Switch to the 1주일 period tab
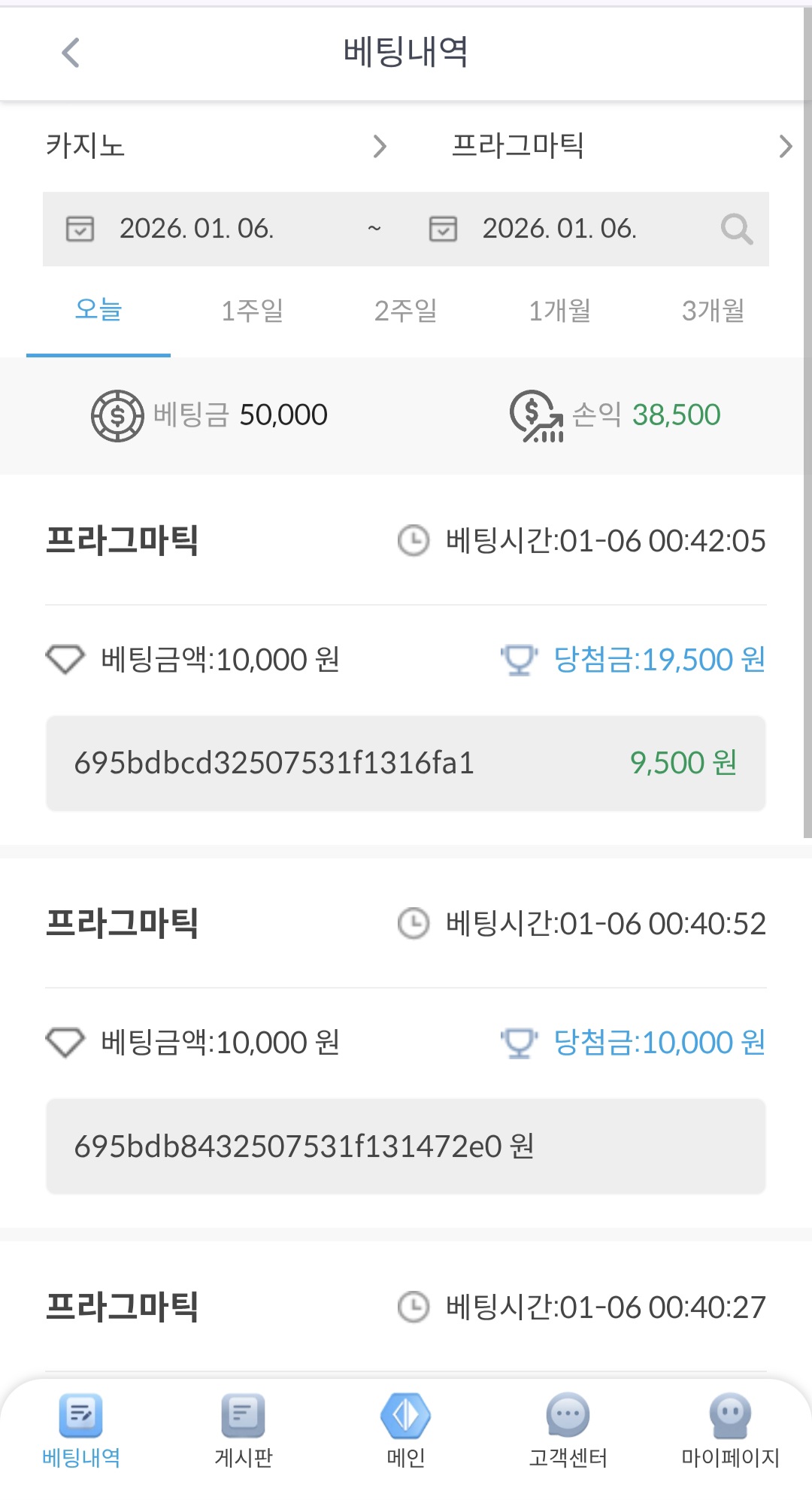Viewport: 812px width, 1500px height. tap(252, 310)
